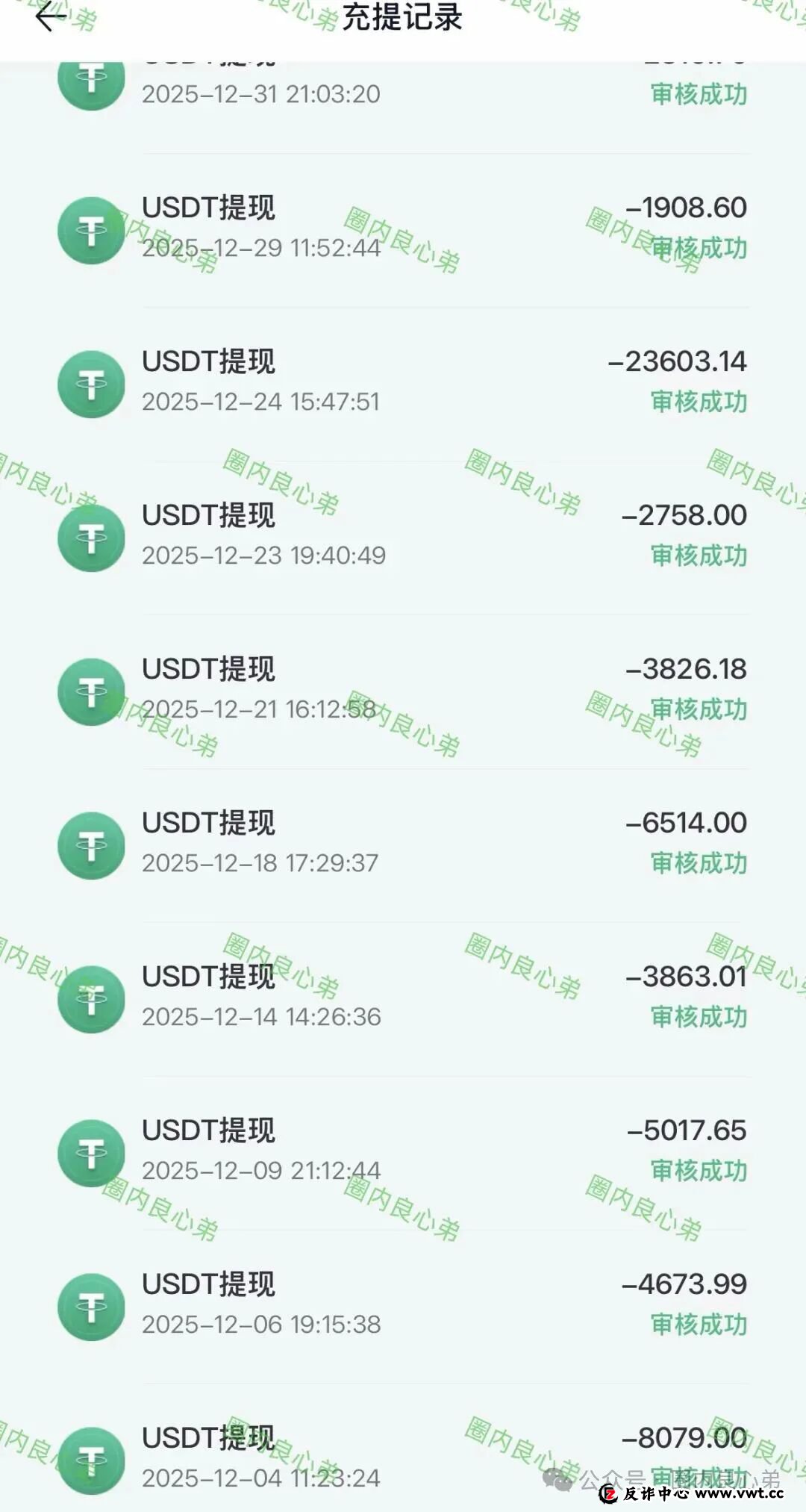Tap 审核成功 status on the -23603.14 withdrawal
The image size is (806, 1512).
699,401
